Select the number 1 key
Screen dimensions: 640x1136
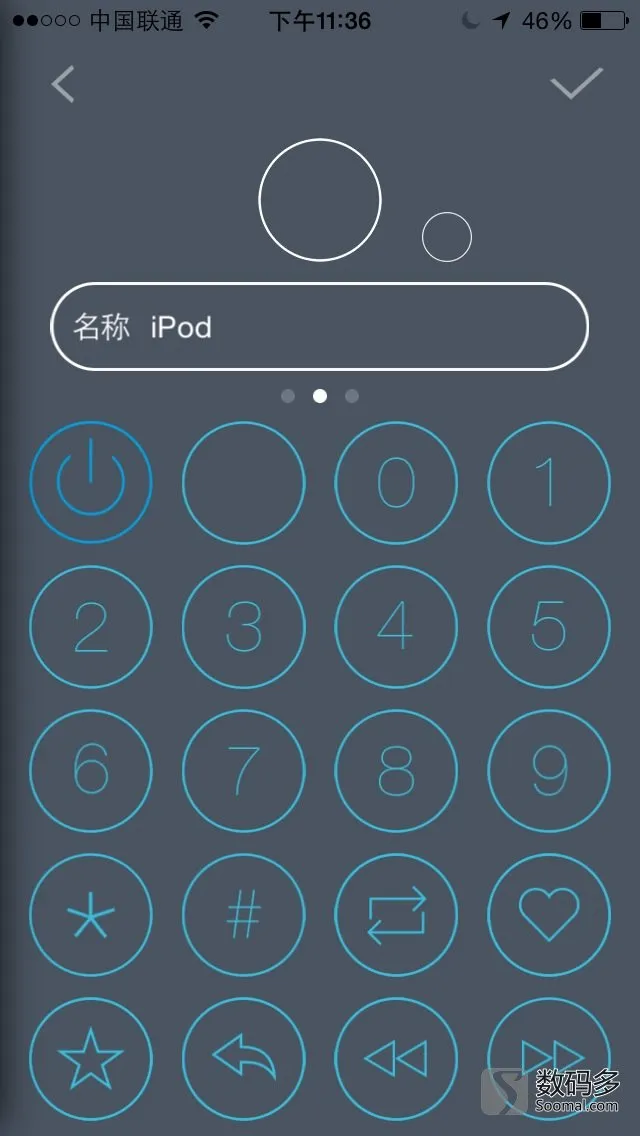click(549, 483)
